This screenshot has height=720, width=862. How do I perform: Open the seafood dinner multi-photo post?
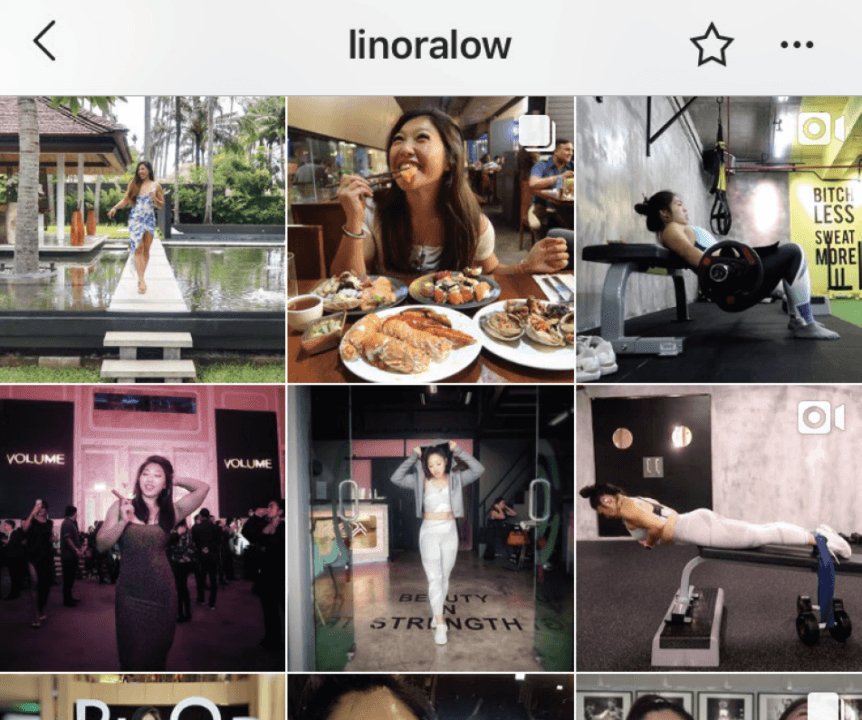coord(430,239)
